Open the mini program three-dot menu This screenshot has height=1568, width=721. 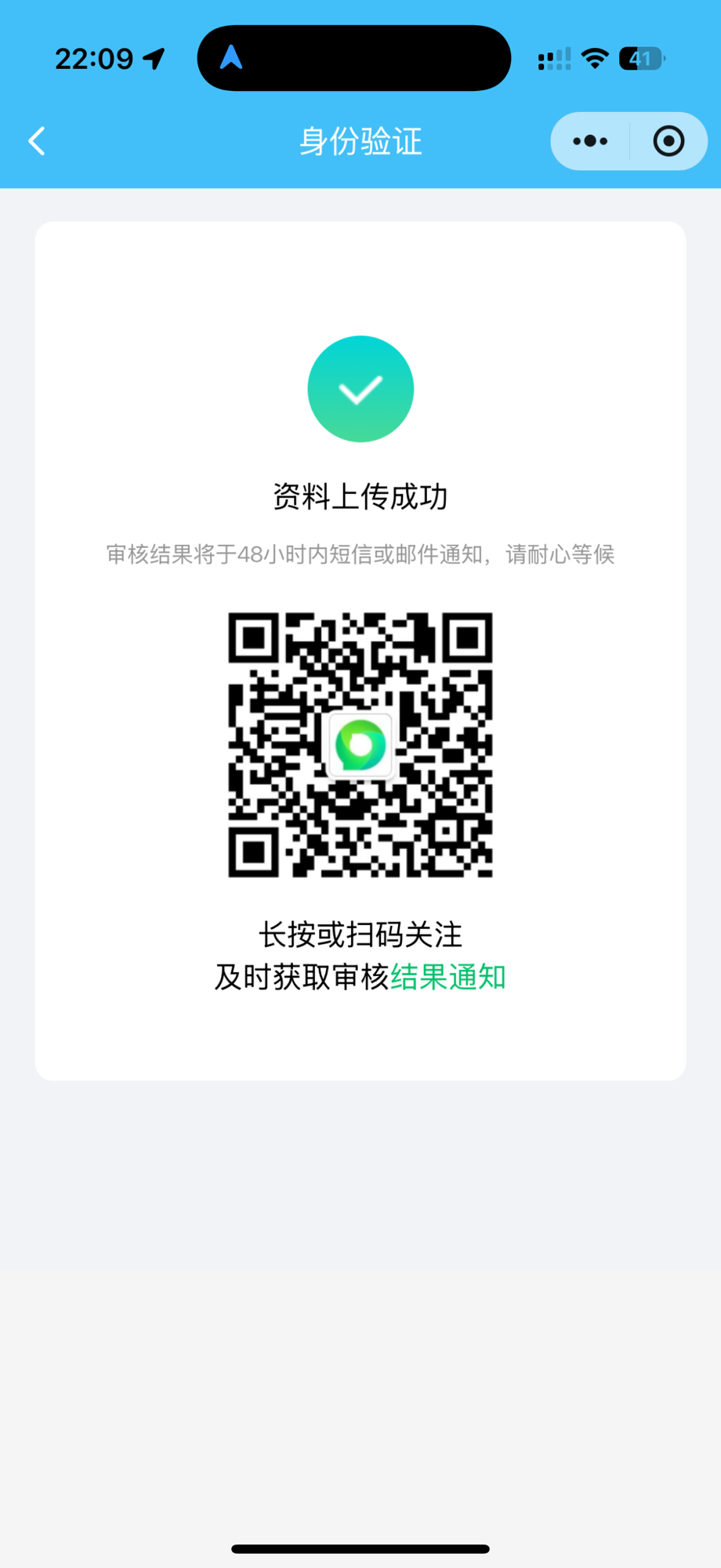click(x=590, y=141)
